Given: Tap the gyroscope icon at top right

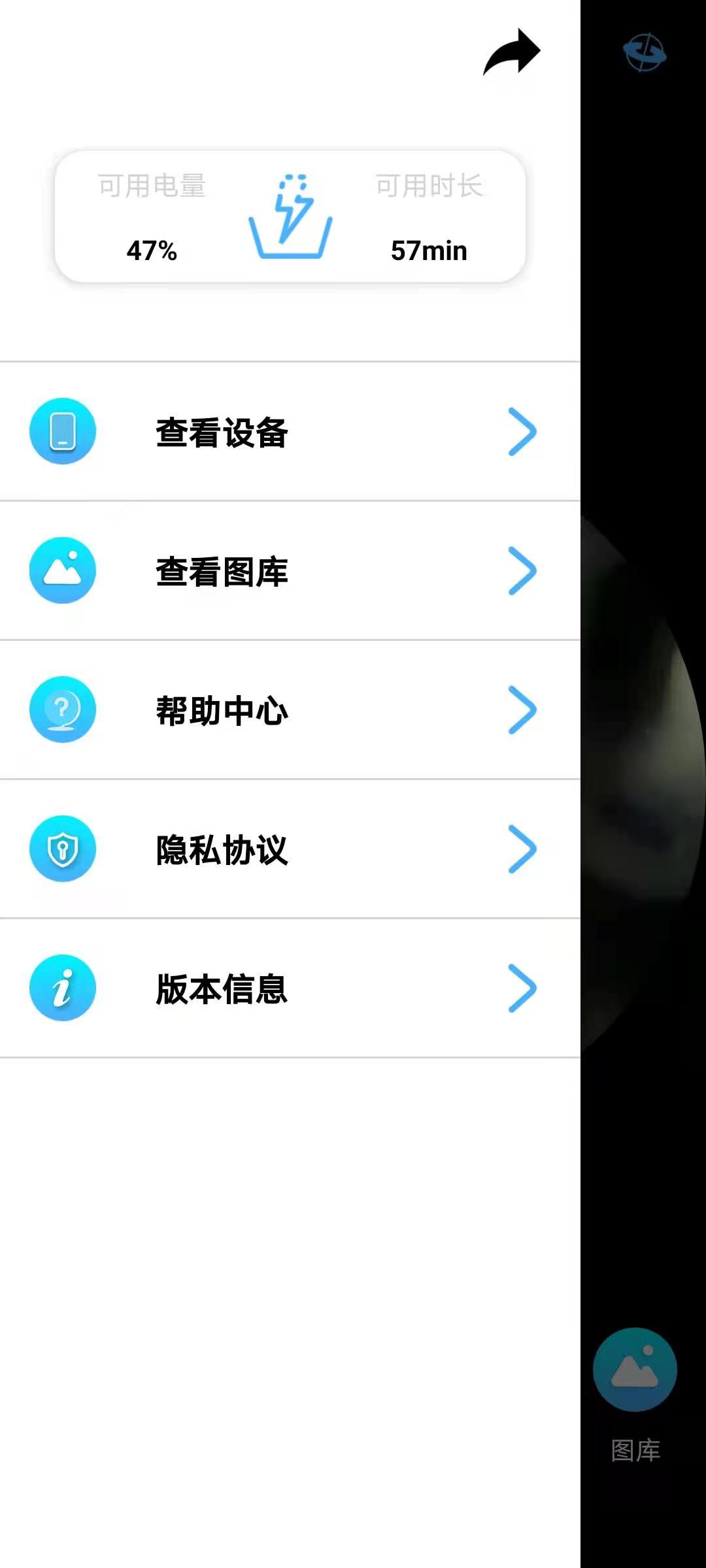Looking at the screenshot, I should 645,52.
